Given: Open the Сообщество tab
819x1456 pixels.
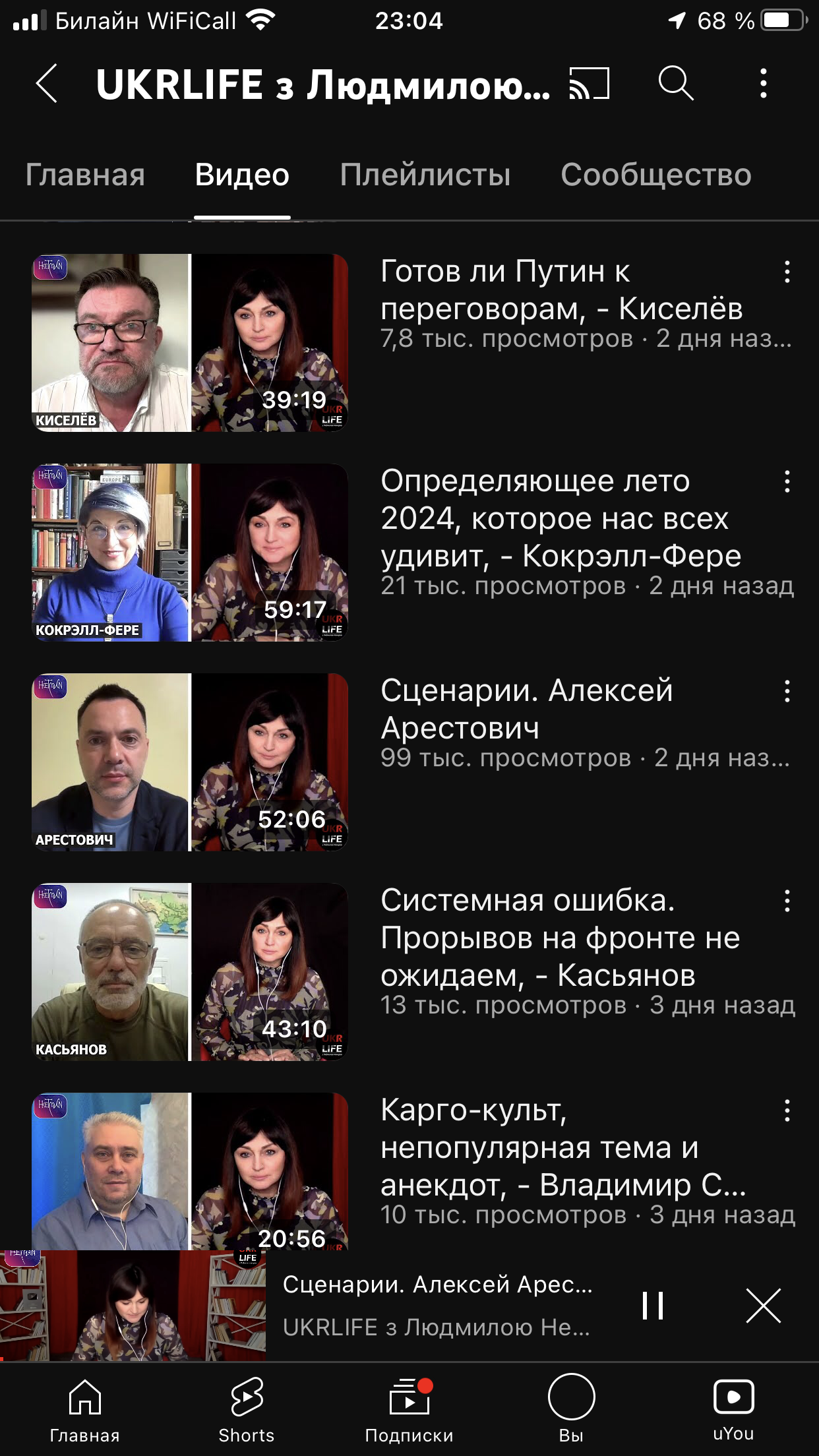Looking at the screenshot, I should 656,175.
